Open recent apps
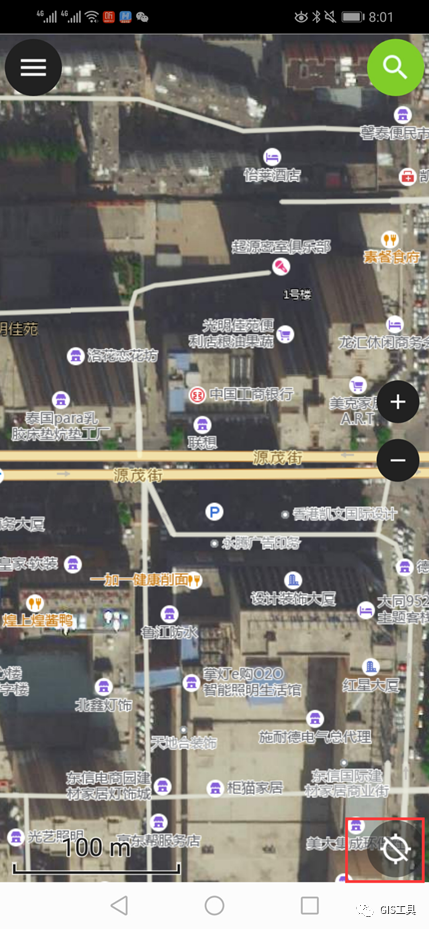 (x=309, y=905)
